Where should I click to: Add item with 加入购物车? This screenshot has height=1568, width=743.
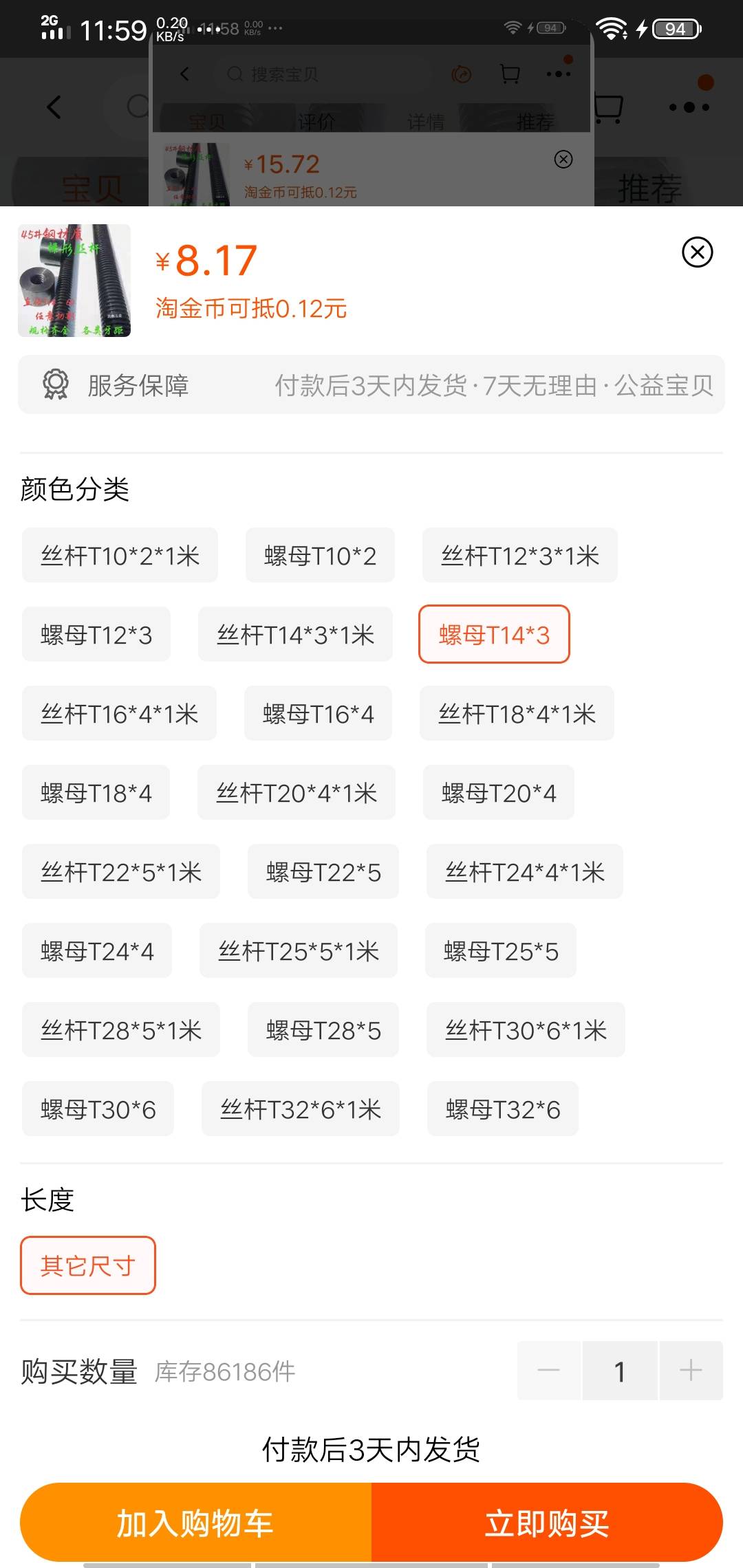196,1523
